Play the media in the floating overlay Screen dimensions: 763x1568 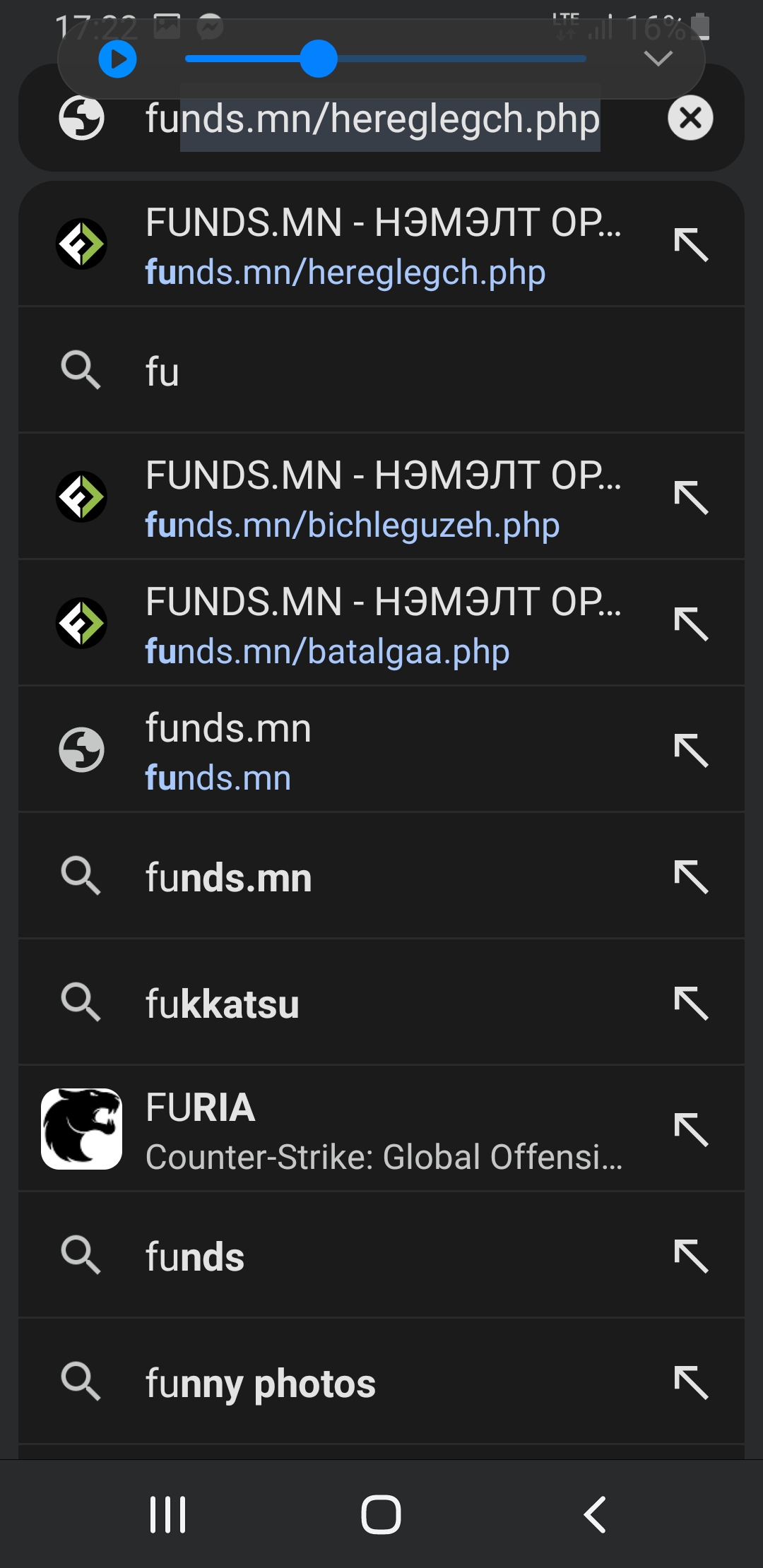[117, 59]
